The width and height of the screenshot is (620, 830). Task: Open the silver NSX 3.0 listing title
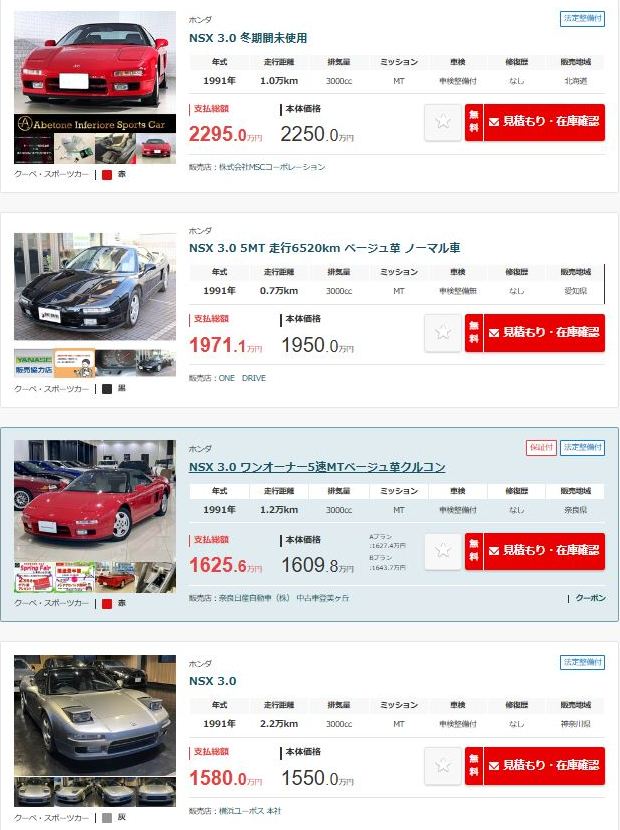tap(212, 681)
